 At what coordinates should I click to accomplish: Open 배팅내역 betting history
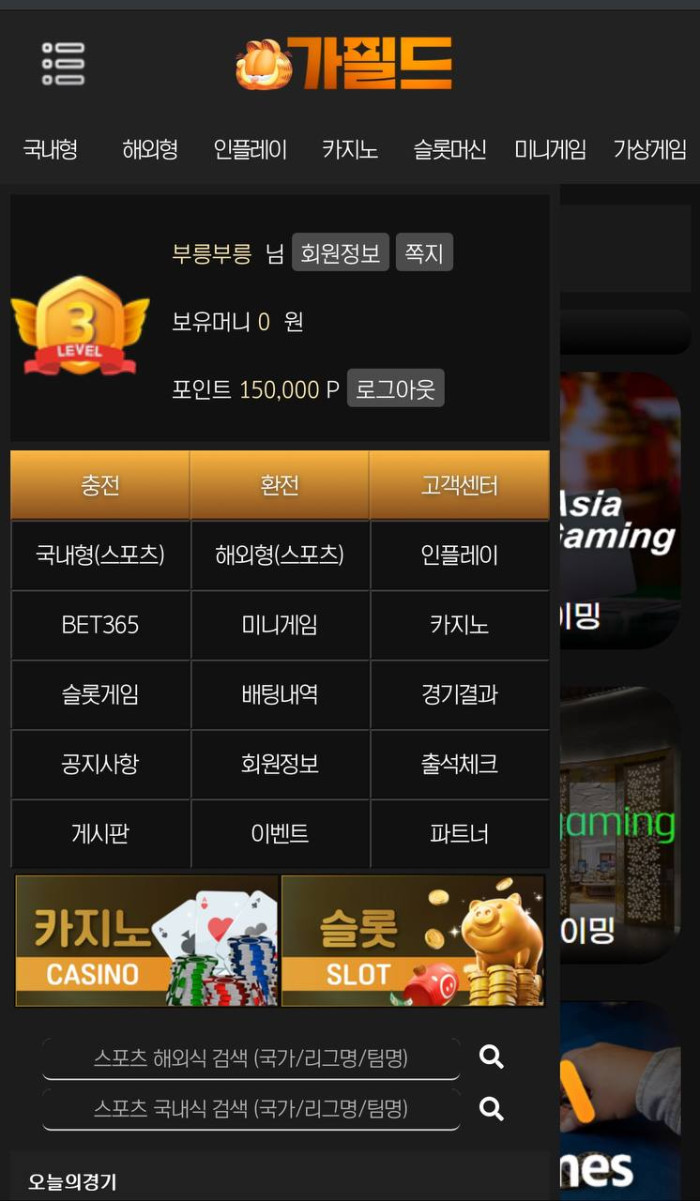coord(280,694)
